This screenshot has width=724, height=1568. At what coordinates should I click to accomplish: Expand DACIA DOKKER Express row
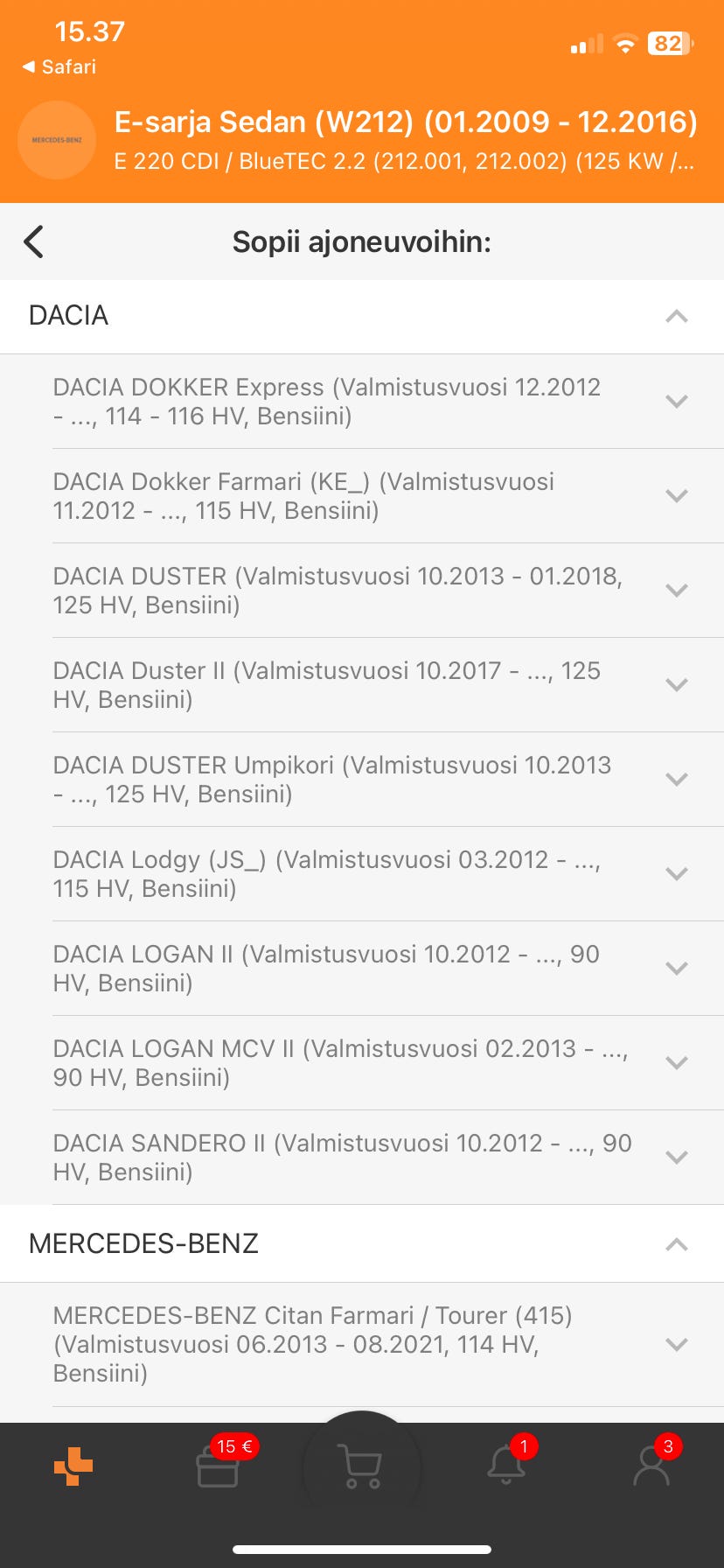(676, 402)
